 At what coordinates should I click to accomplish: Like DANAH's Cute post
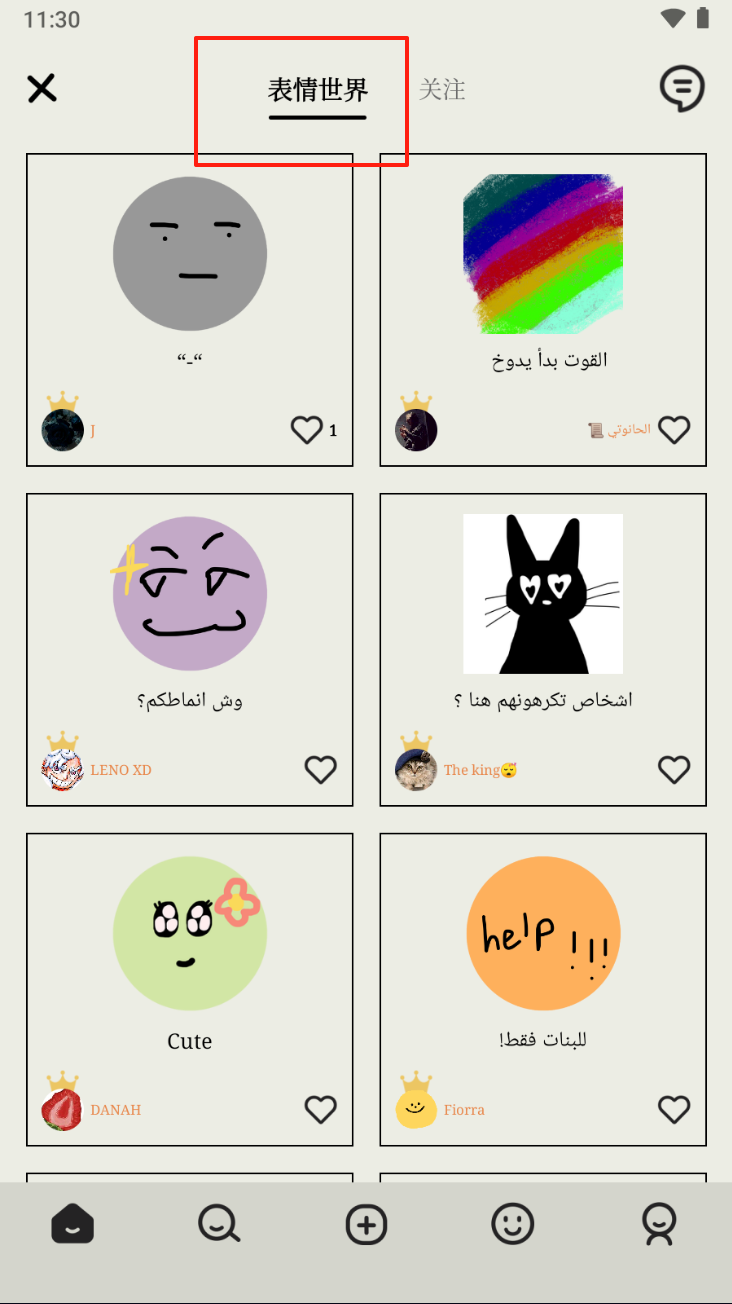pos(320,1110)
